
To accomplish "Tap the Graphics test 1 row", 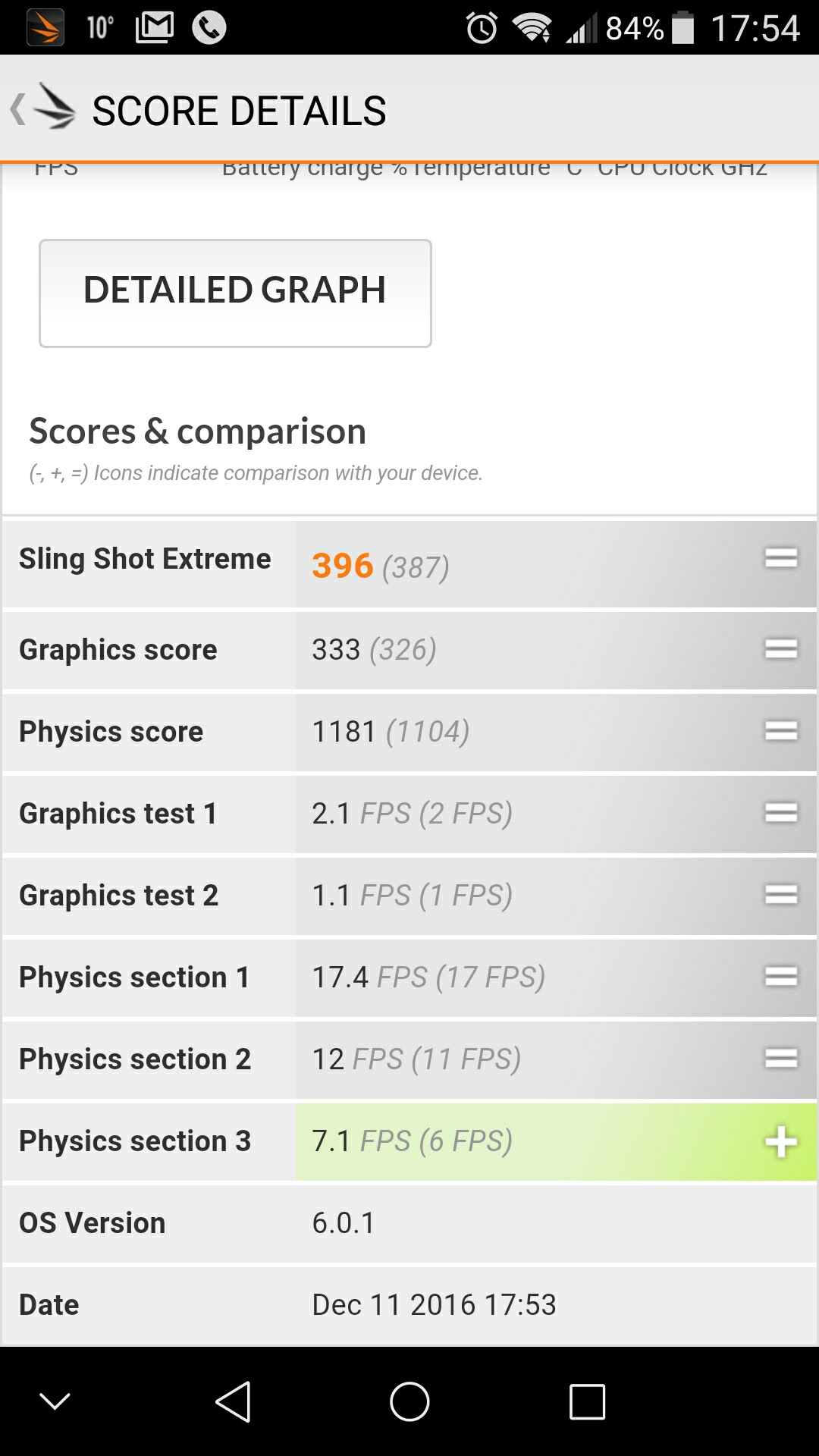I will click(x=409, y=814).
